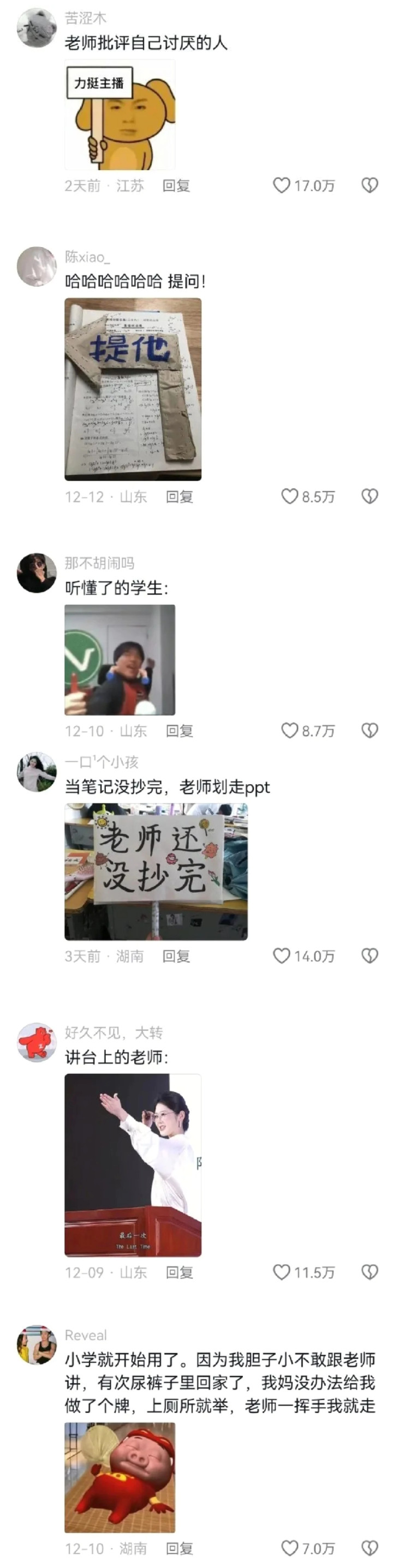Like 那不胡闹吗's 听懂了的学生 comment
Screen dimensions: 393x1568
(x=289, y=730)
